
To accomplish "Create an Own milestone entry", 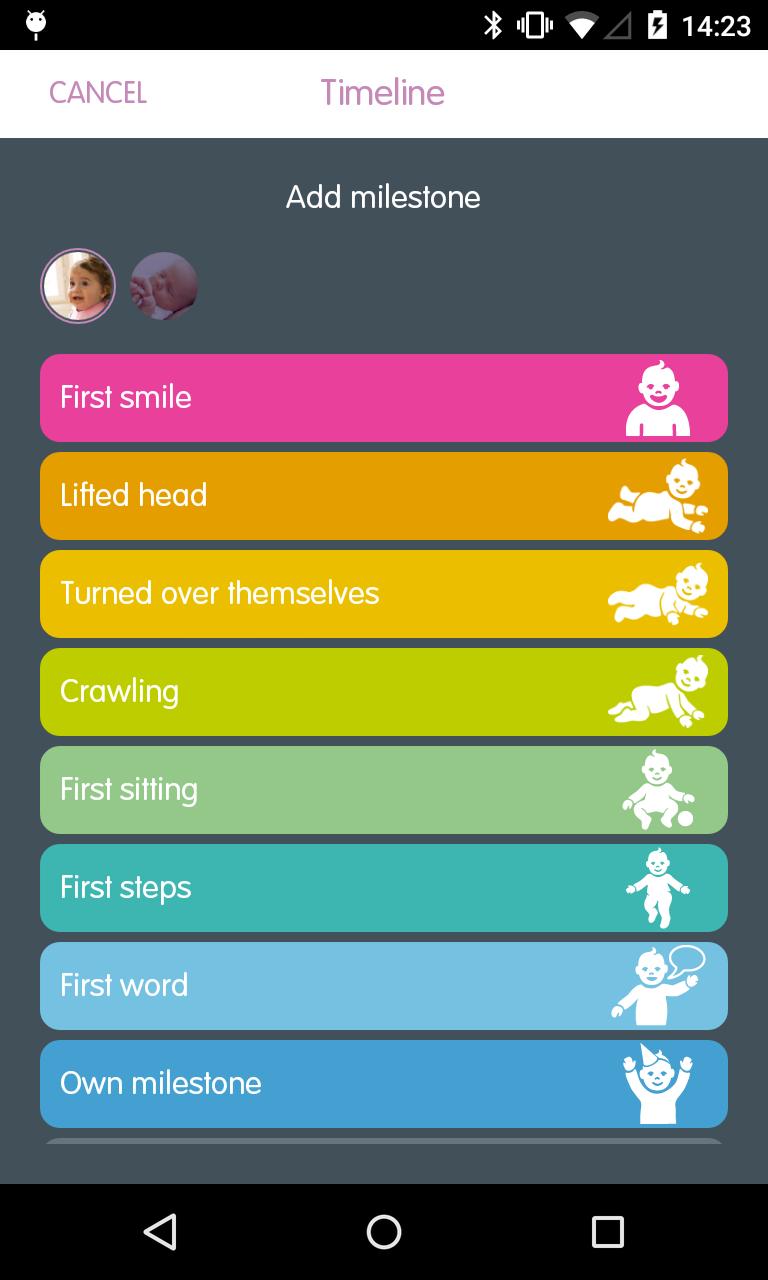I will click(384, 1084).
